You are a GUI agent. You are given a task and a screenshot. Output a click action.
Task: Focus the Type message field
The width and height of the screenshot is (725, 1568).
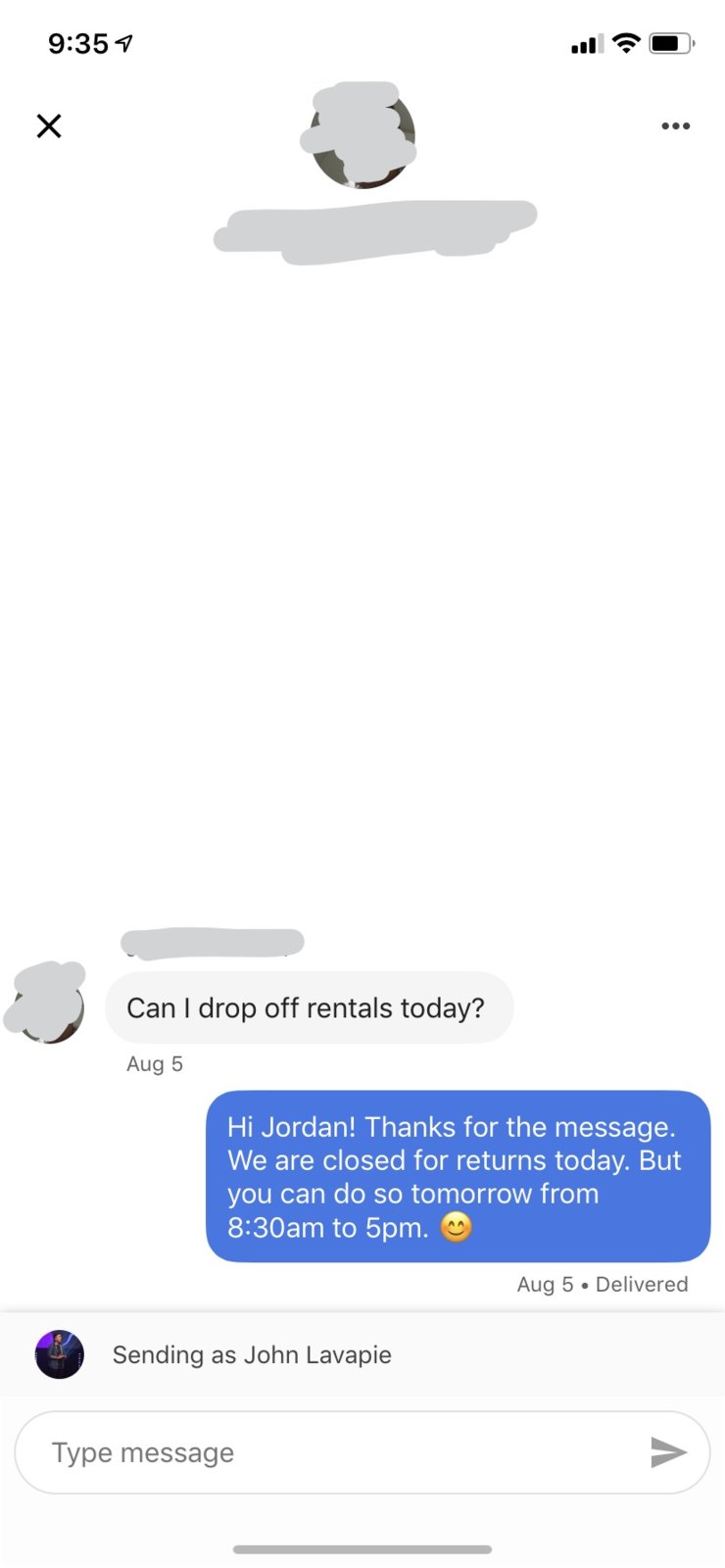coord(333,1452)
